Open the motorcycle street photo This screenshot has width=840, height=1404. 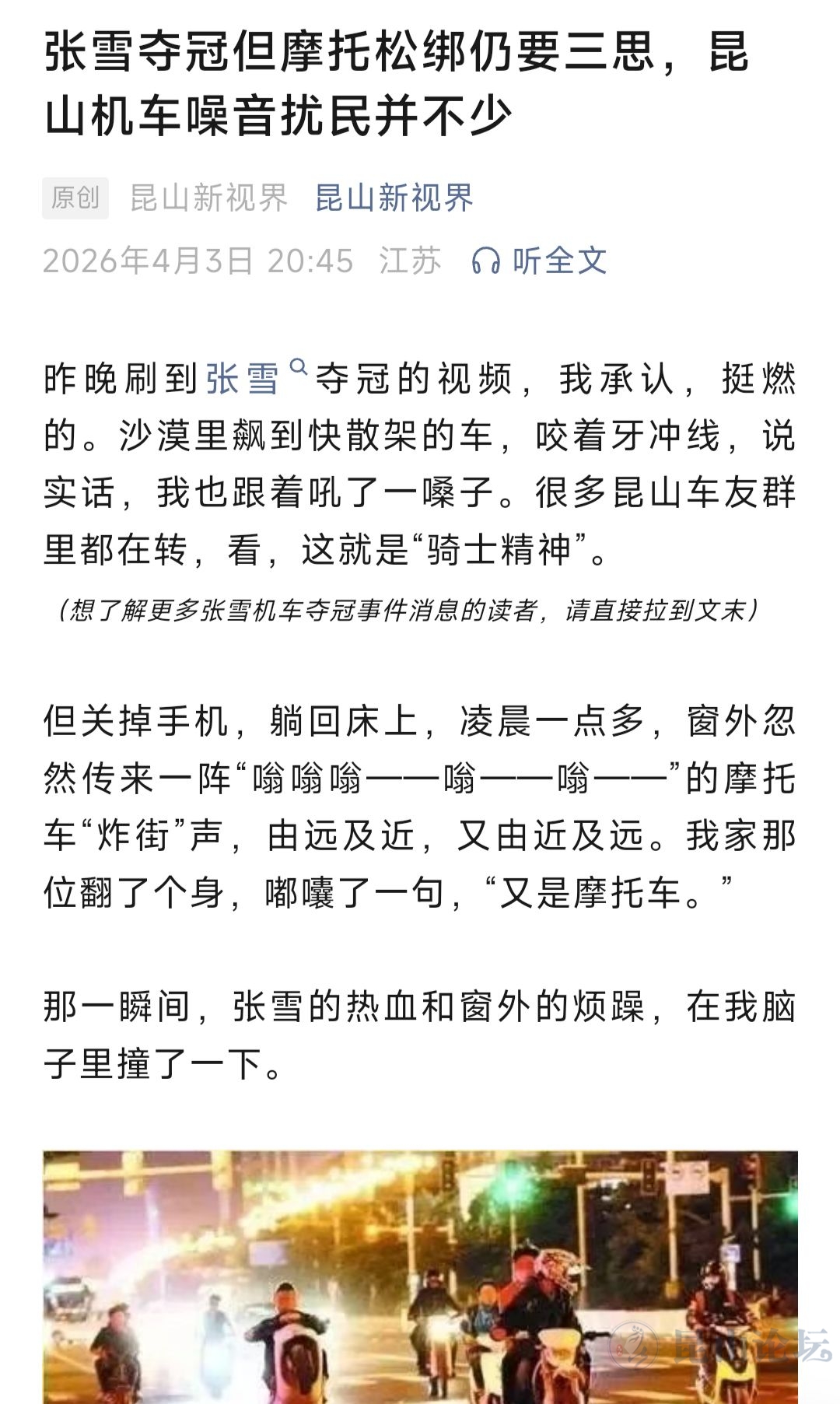tap(420, 1276)
